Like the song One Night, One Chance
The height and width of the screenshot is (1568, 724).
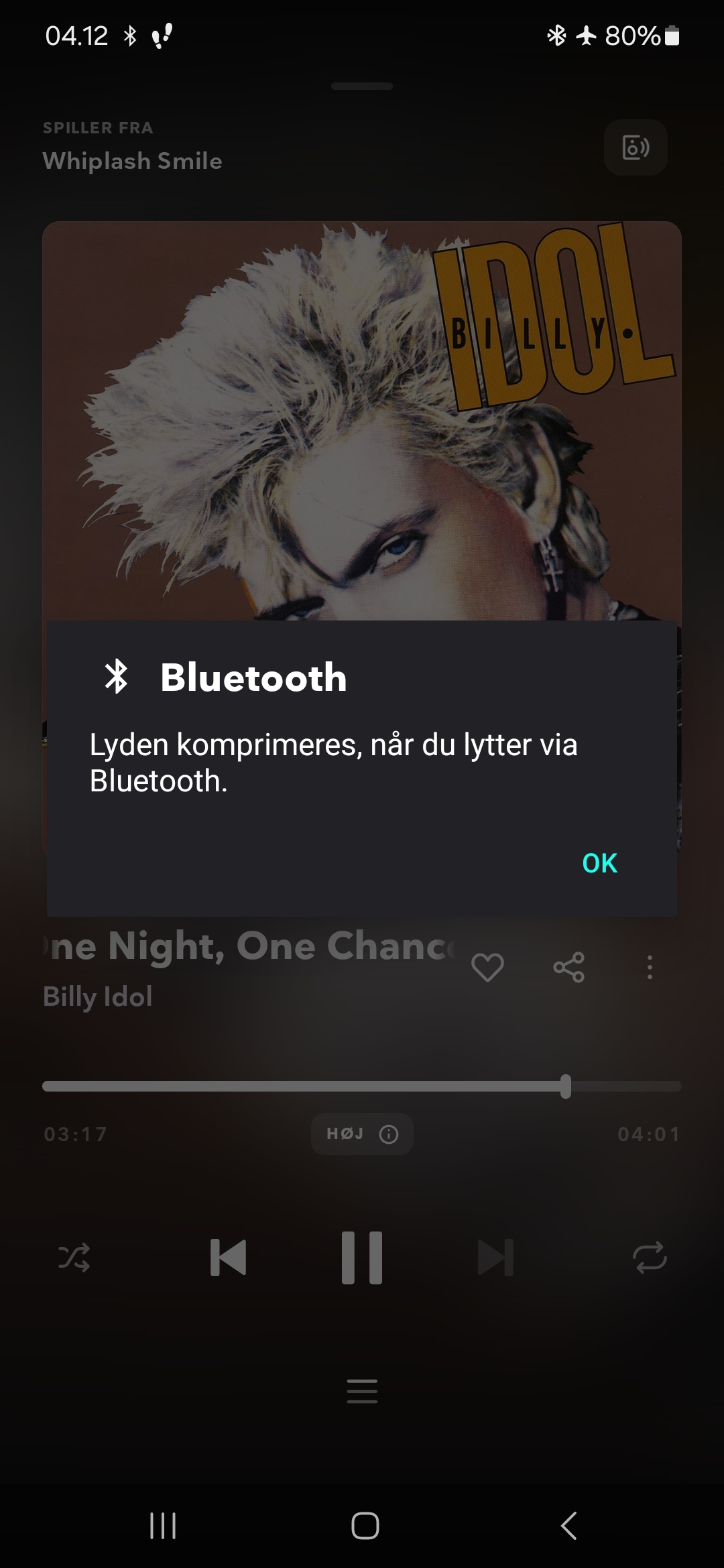(487, 968)
